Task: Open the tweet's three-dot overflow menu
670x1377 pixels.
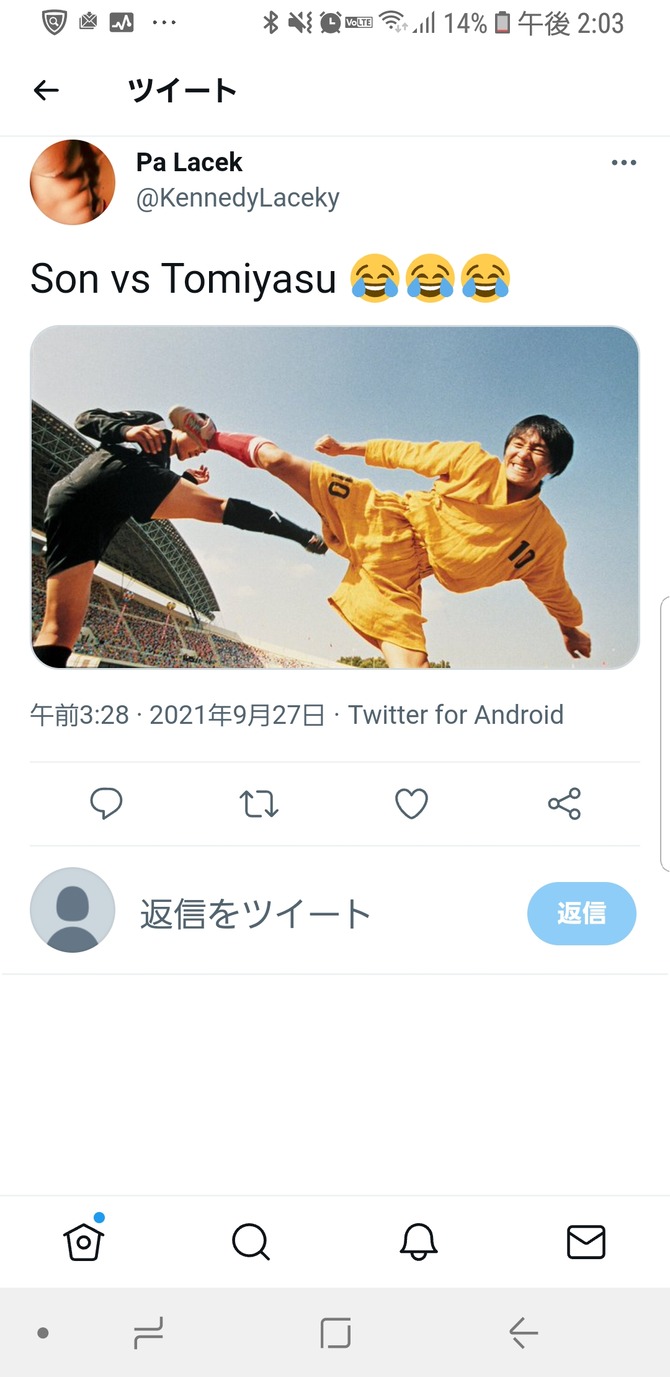Action: tap(624, 163)
